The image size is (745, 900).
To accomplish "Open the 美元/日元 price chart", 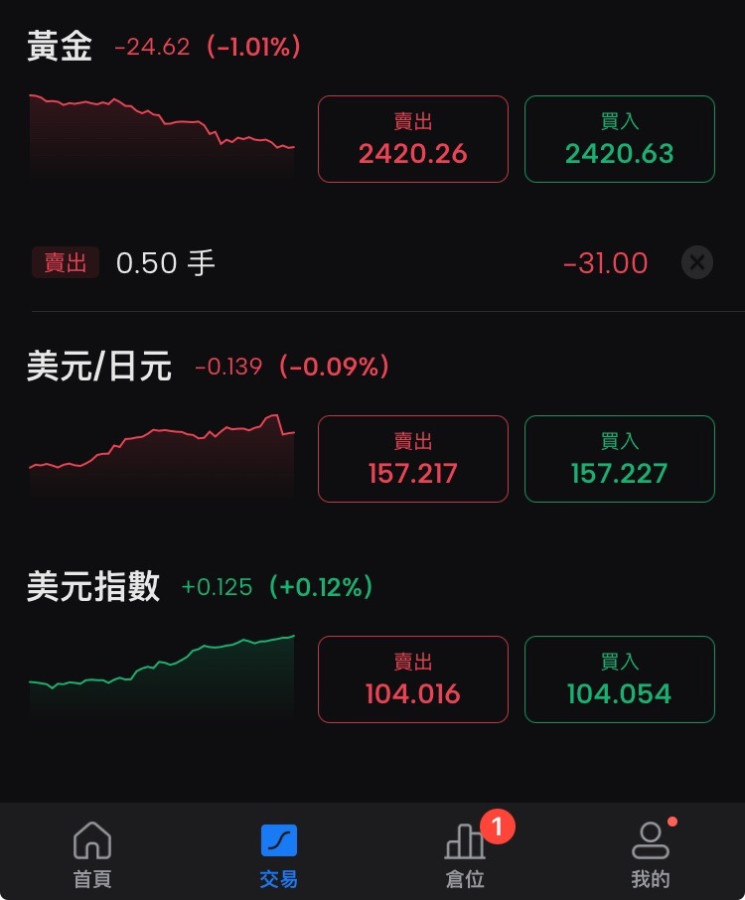I will coord(162,455).
